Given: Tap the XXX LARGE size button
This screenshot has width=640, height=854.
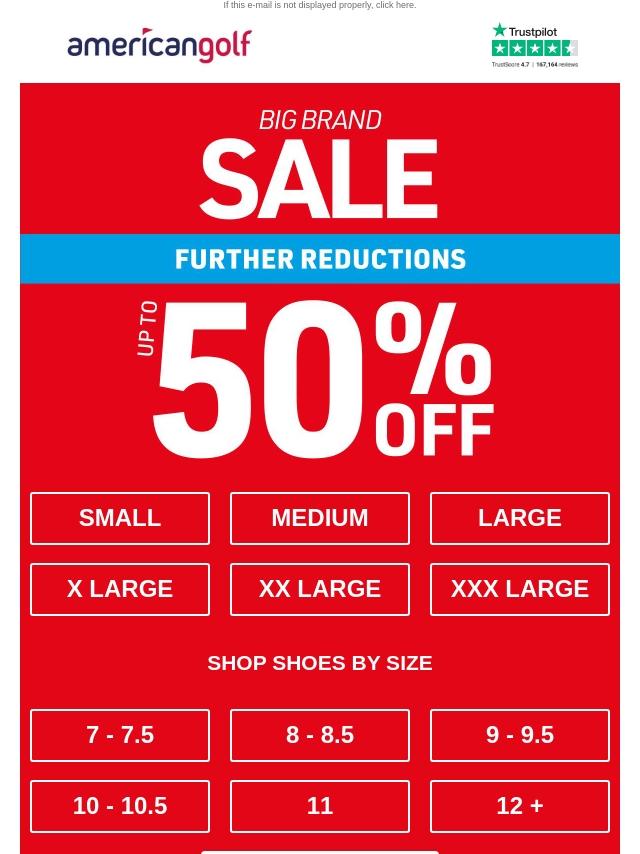Looking at the screenshot, I should pyautogui.click(x=520, y=589).
